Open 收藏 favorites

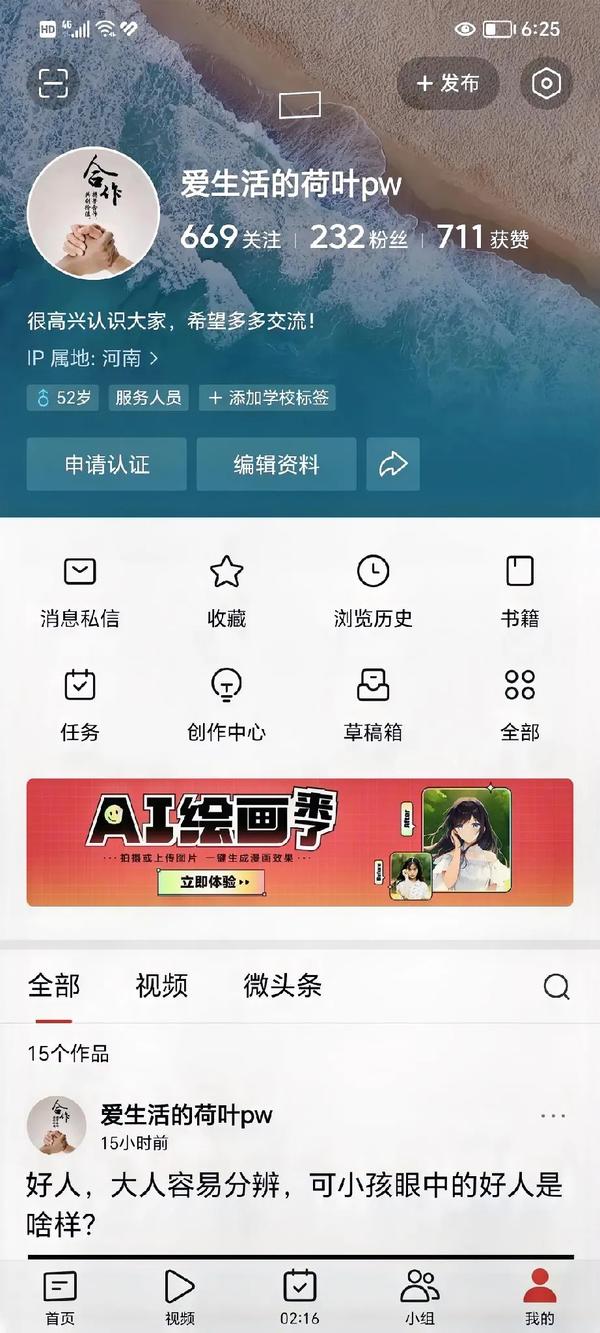pos(227,591)
